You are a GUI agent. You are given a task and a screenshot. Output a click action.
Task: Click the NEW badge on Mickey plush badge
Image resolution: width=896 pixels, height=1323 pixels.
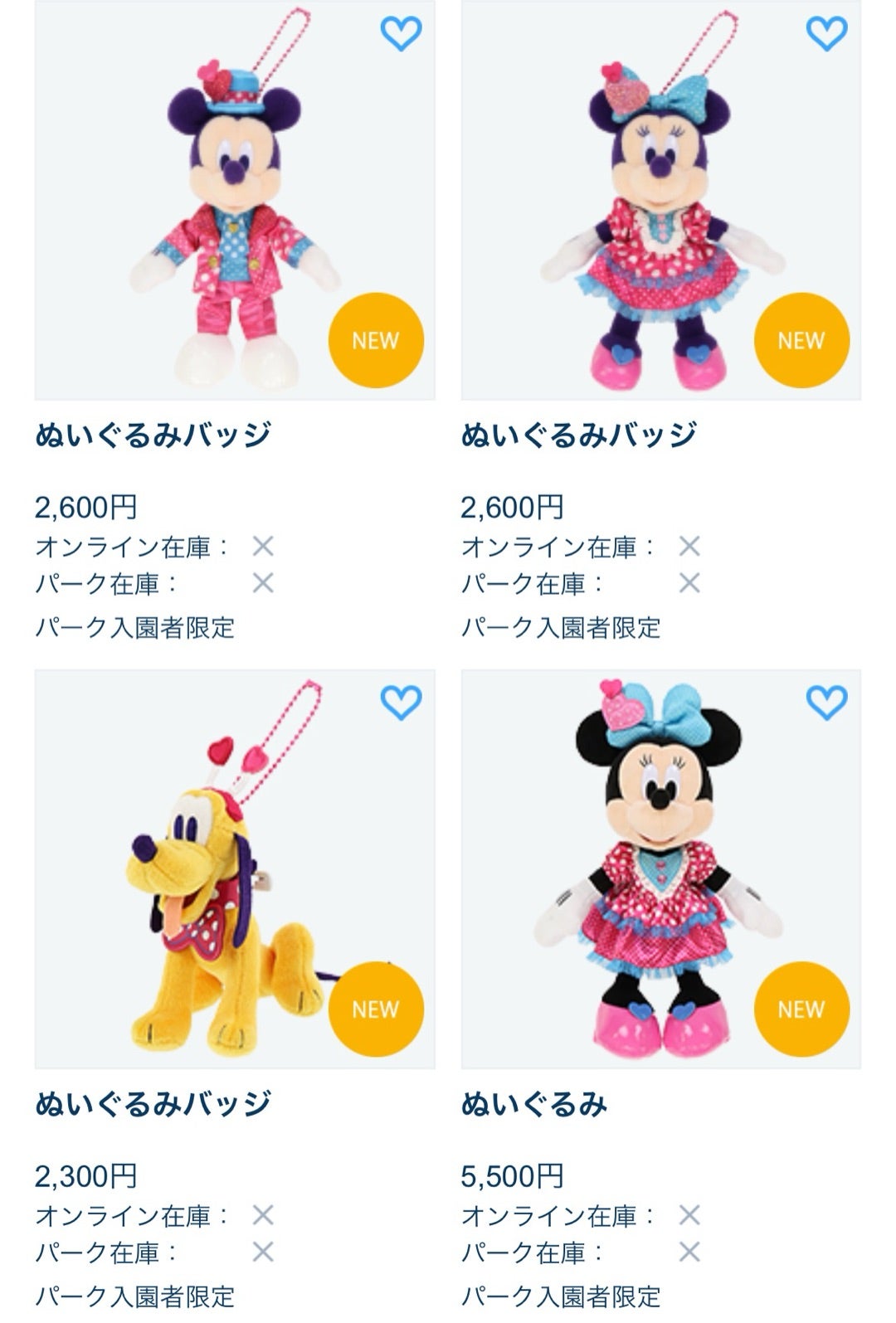click(377, 338)
